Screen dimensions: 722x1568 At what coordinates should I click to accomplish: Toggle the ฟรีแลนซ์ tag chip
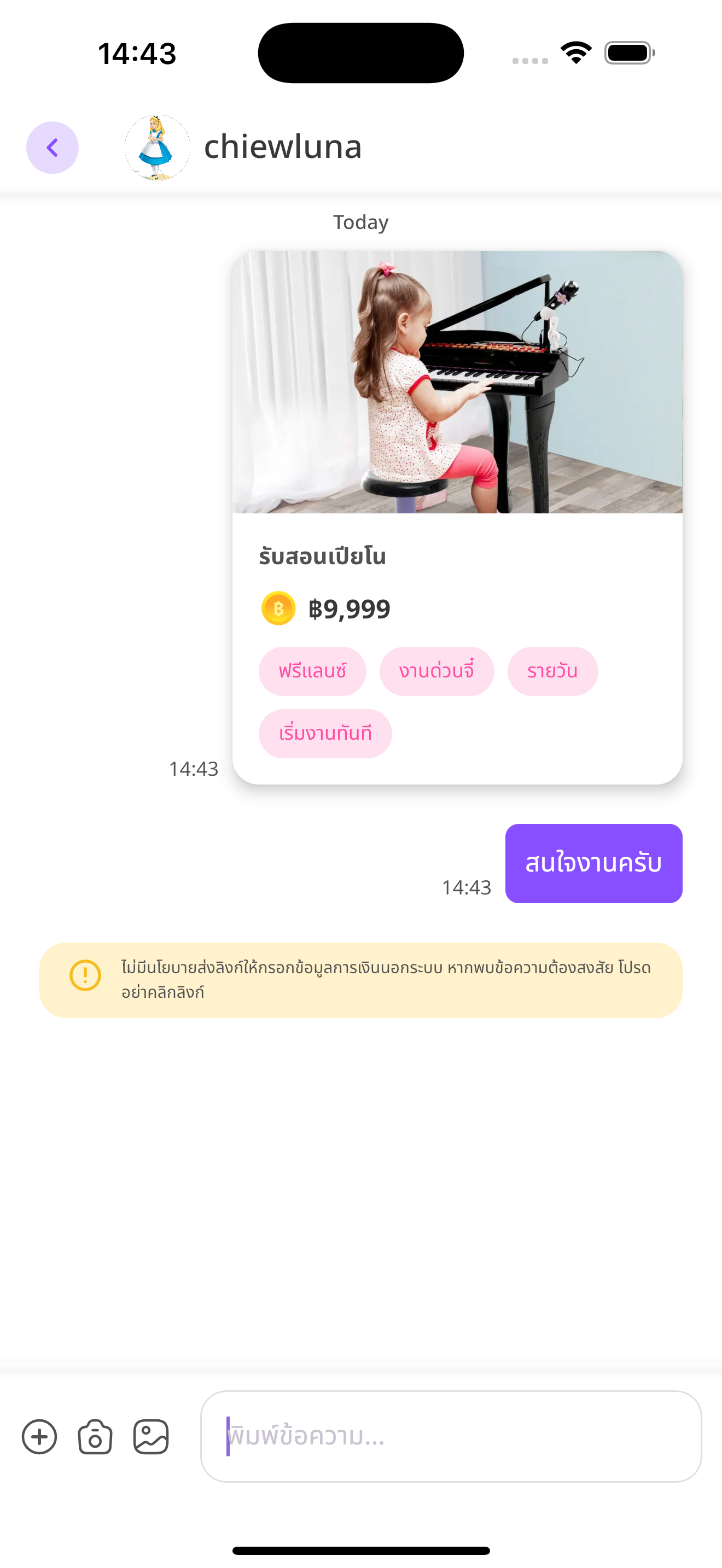point(312,670)
